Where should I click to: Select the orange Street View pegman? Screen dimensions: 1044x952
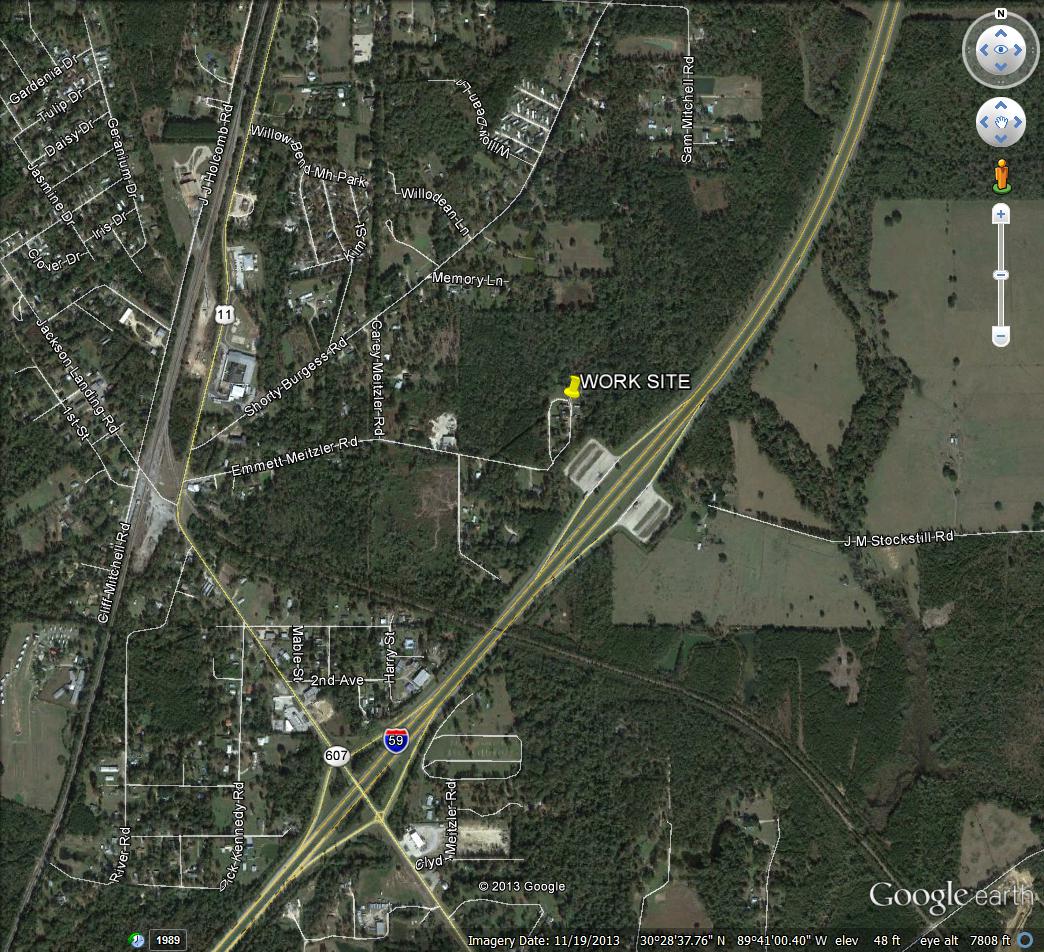coord(1001,176)
